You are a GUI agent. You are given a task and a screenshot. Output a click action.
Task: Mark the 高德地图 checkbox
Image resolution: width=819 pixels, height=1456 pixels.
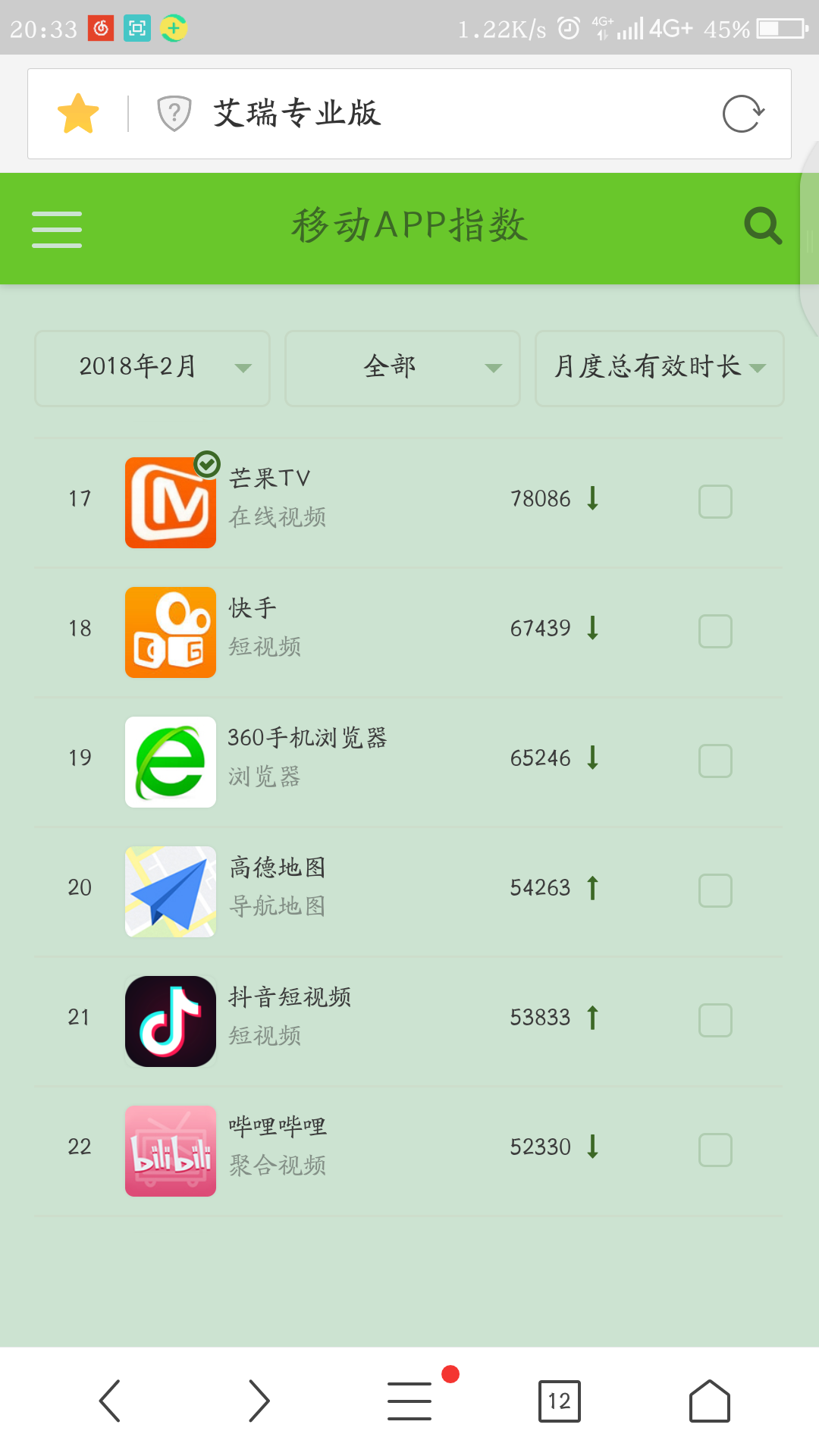tap(714, 890)
